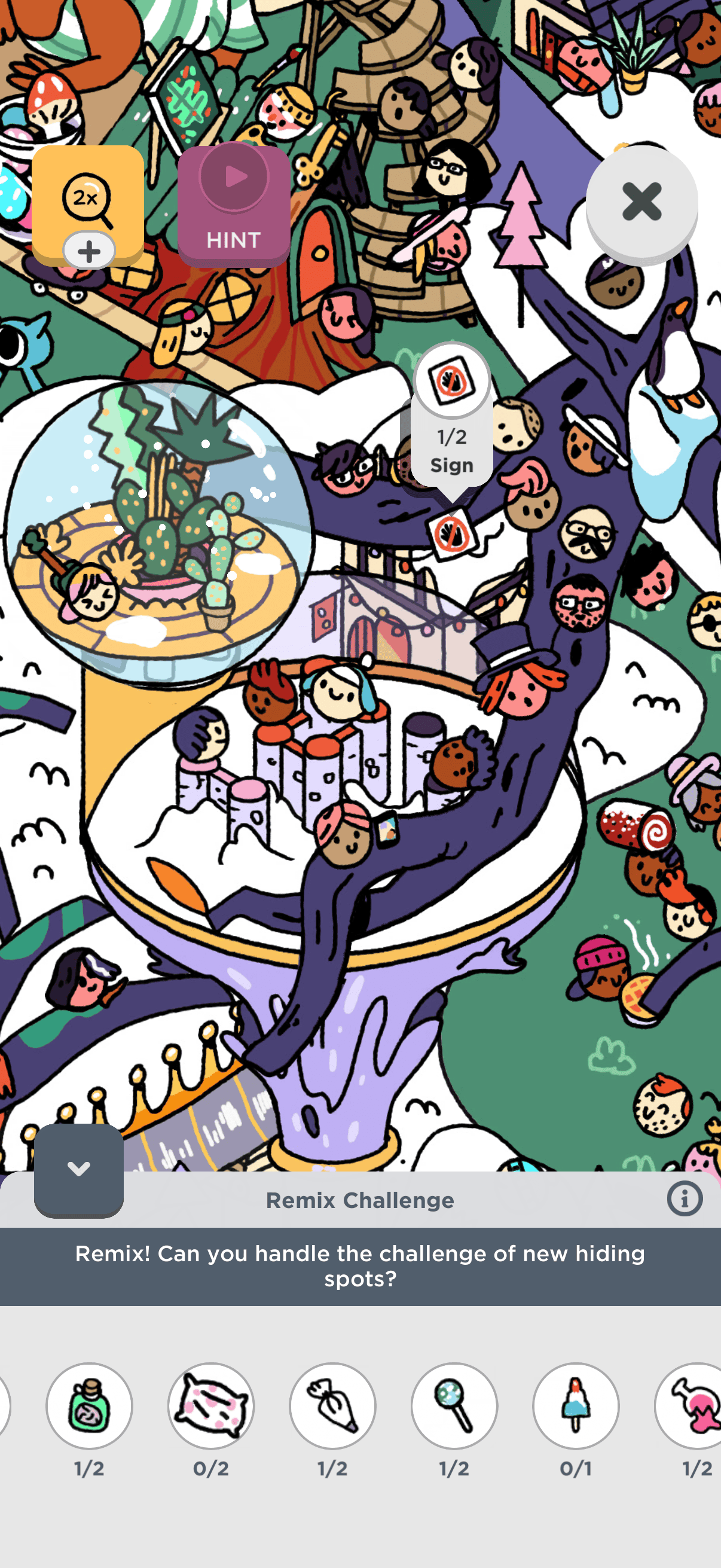Use the HINT button
721x1568 pixels.
[x=234, y=205]
